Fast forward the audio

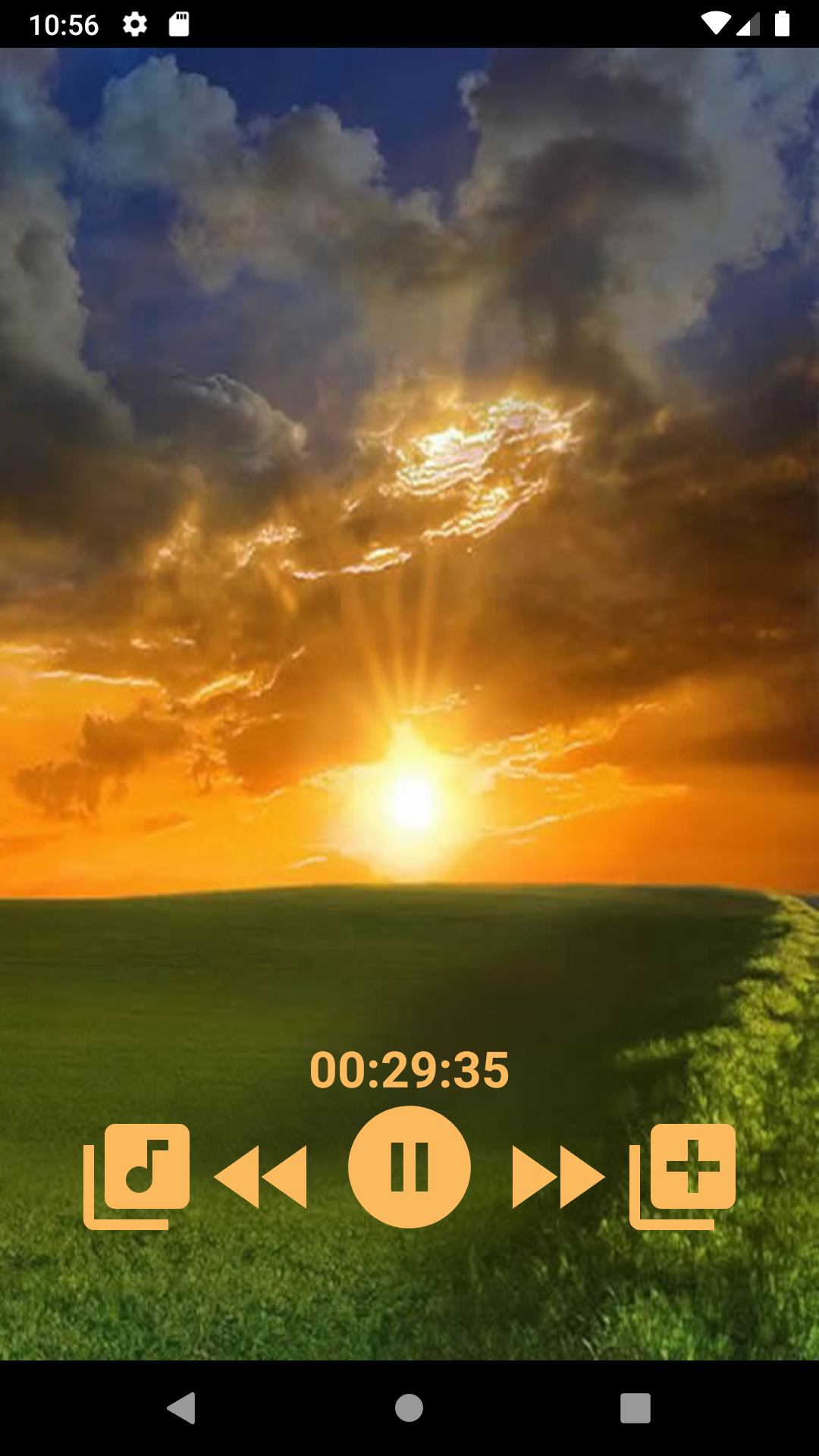pos(558,1176)
